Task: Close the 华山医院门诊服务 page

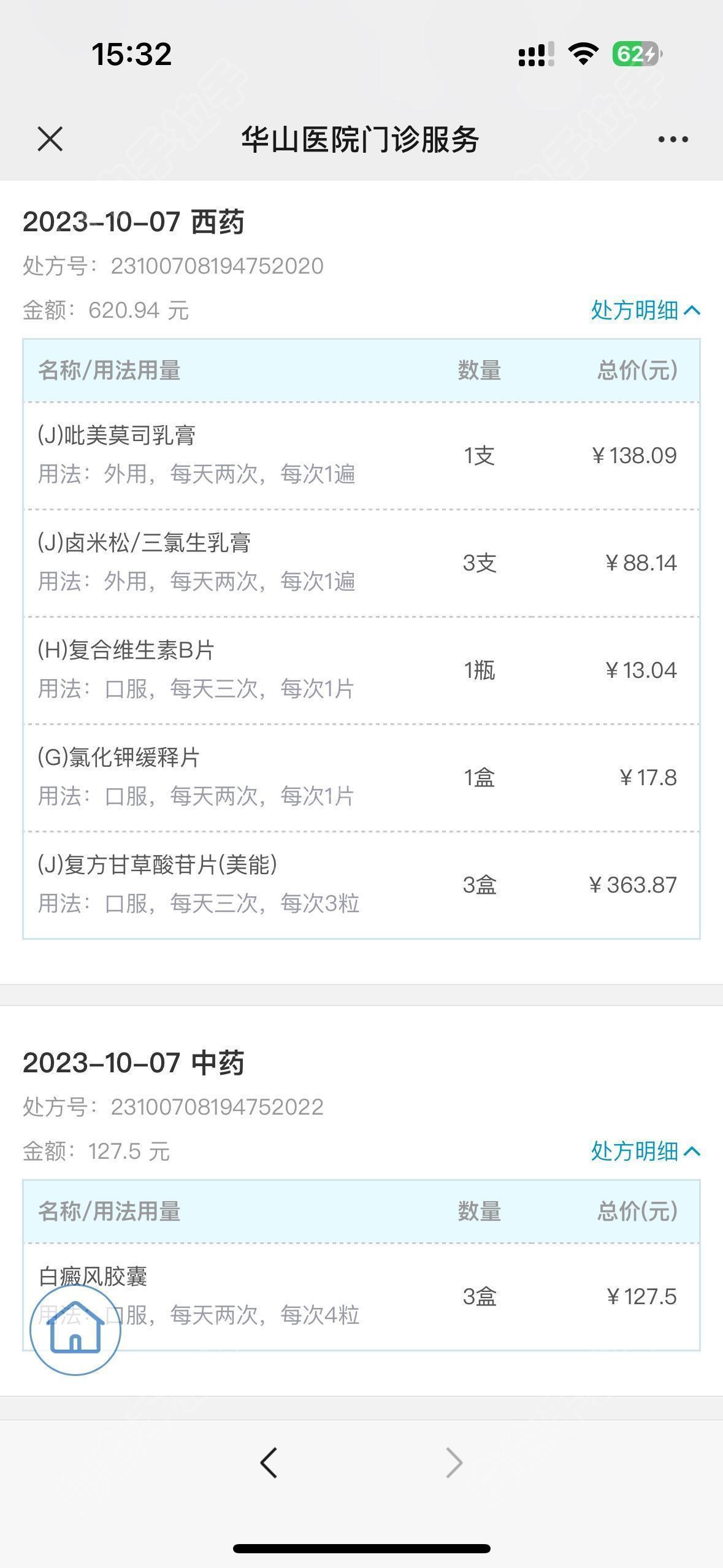Action: point(50,139)
